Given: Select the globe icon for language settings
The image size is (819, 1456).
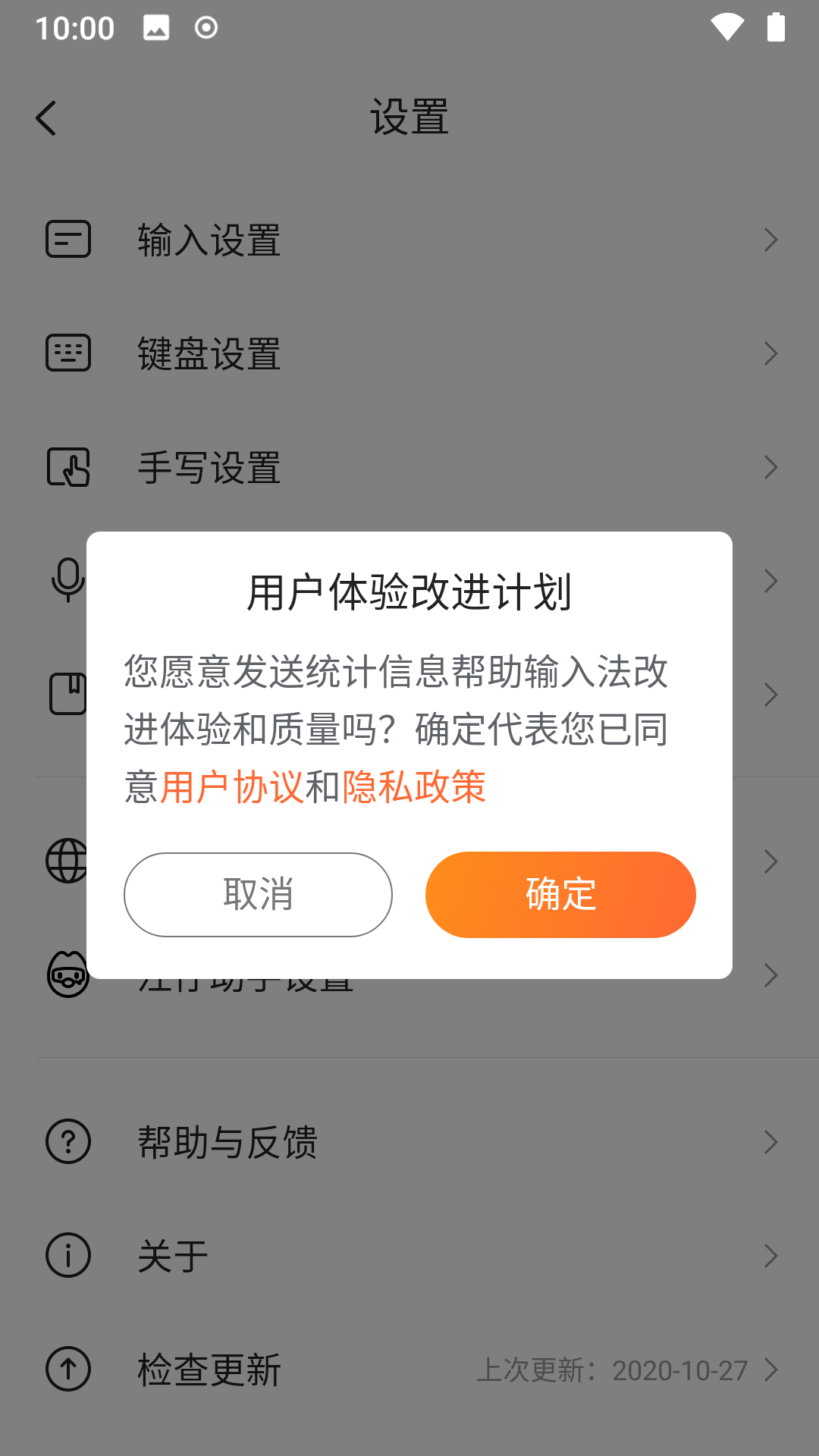Looking at the screenshot, I should point(67,861).
